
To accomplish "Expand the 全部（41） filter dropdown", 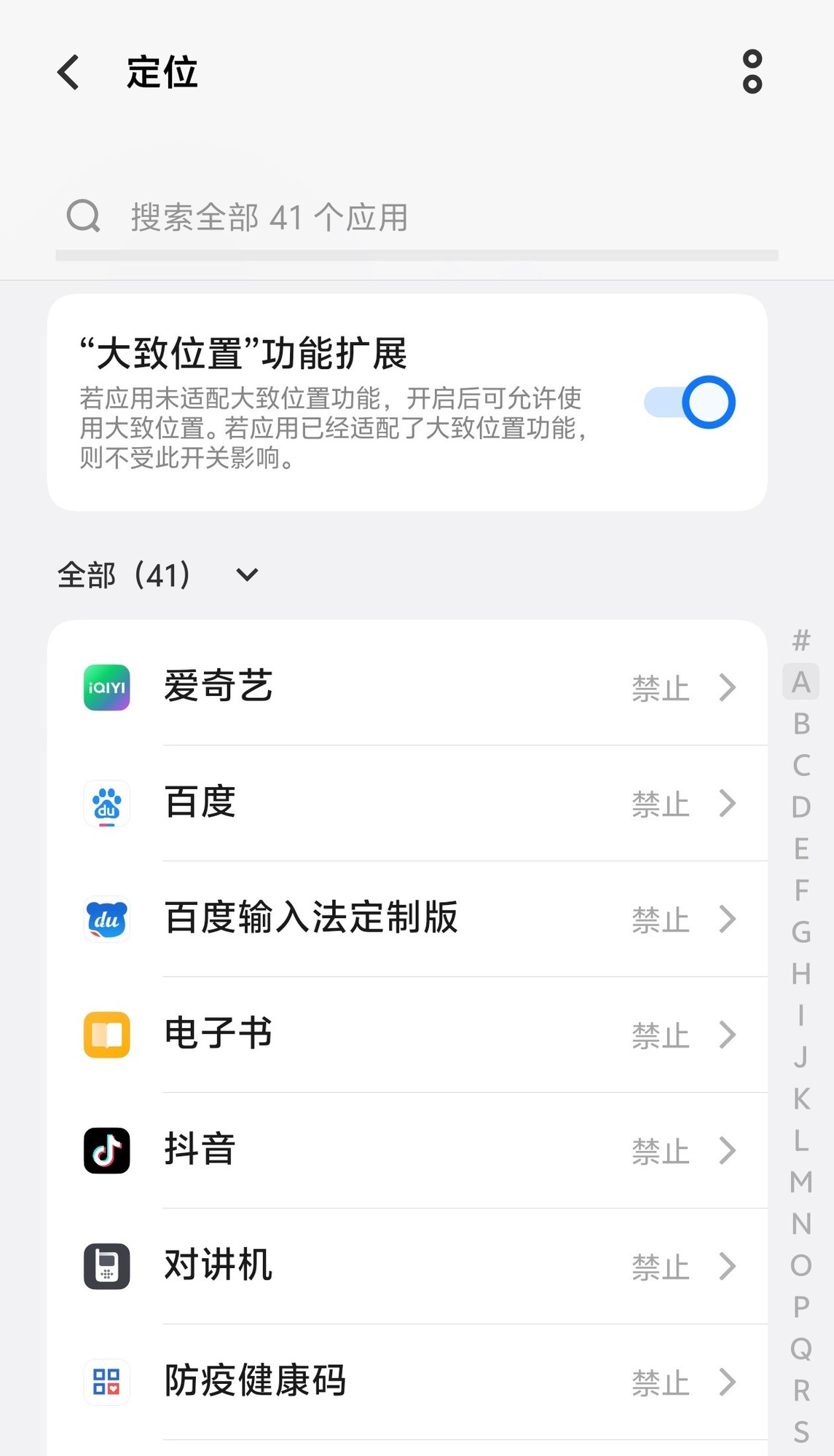I will pos(246,575).
